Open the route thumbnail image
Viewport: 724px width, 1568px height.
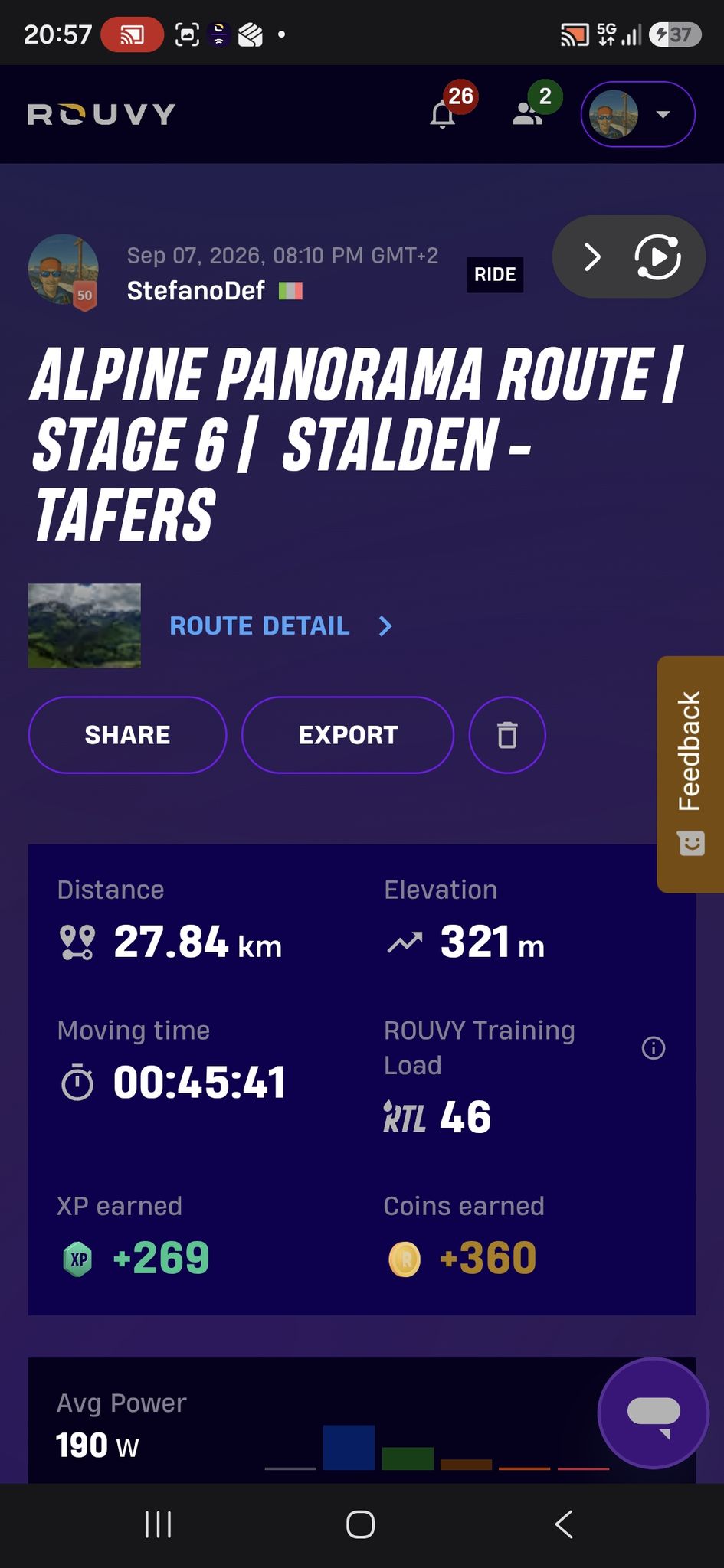(84, 626)
